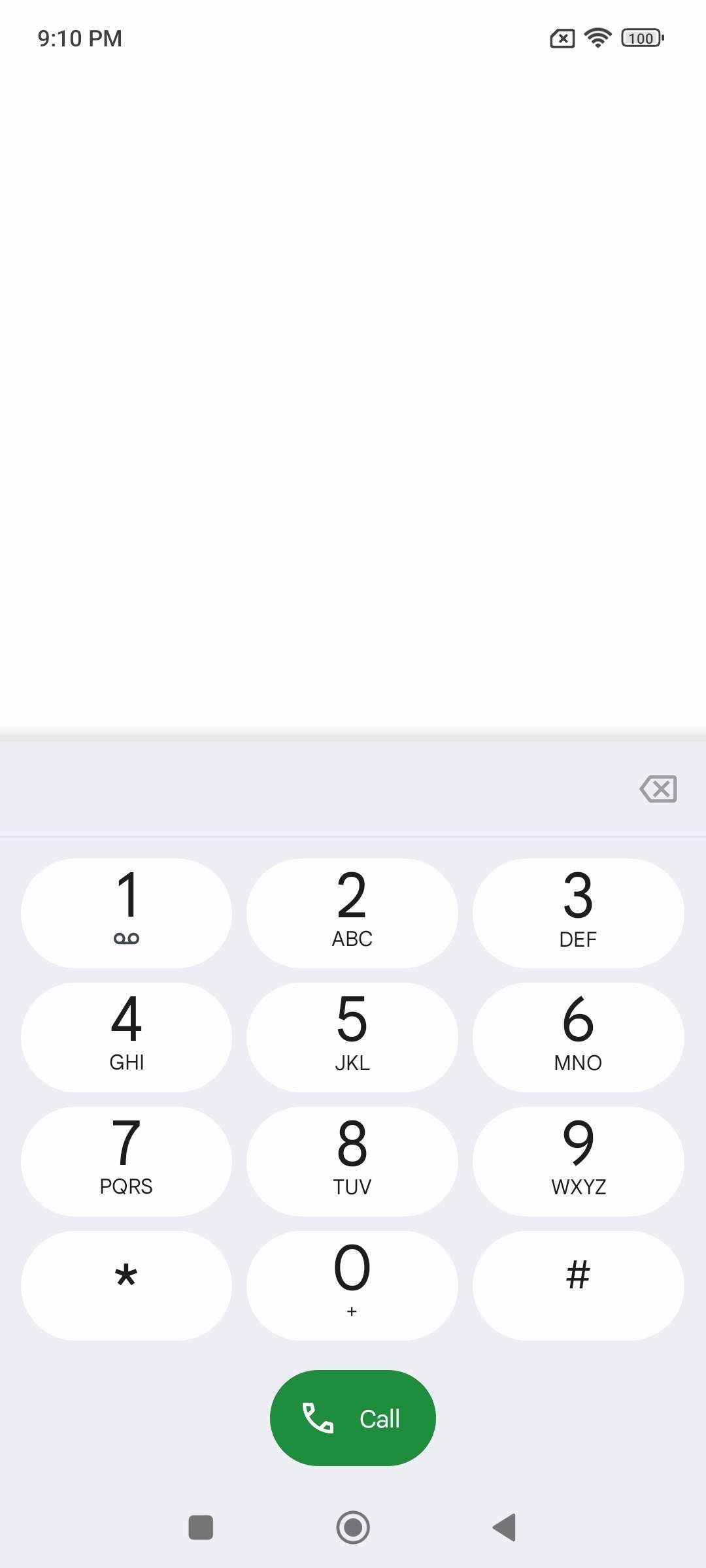Tap the backspace icon in dial field
706x1568 pixels.
tap(658, 789)
